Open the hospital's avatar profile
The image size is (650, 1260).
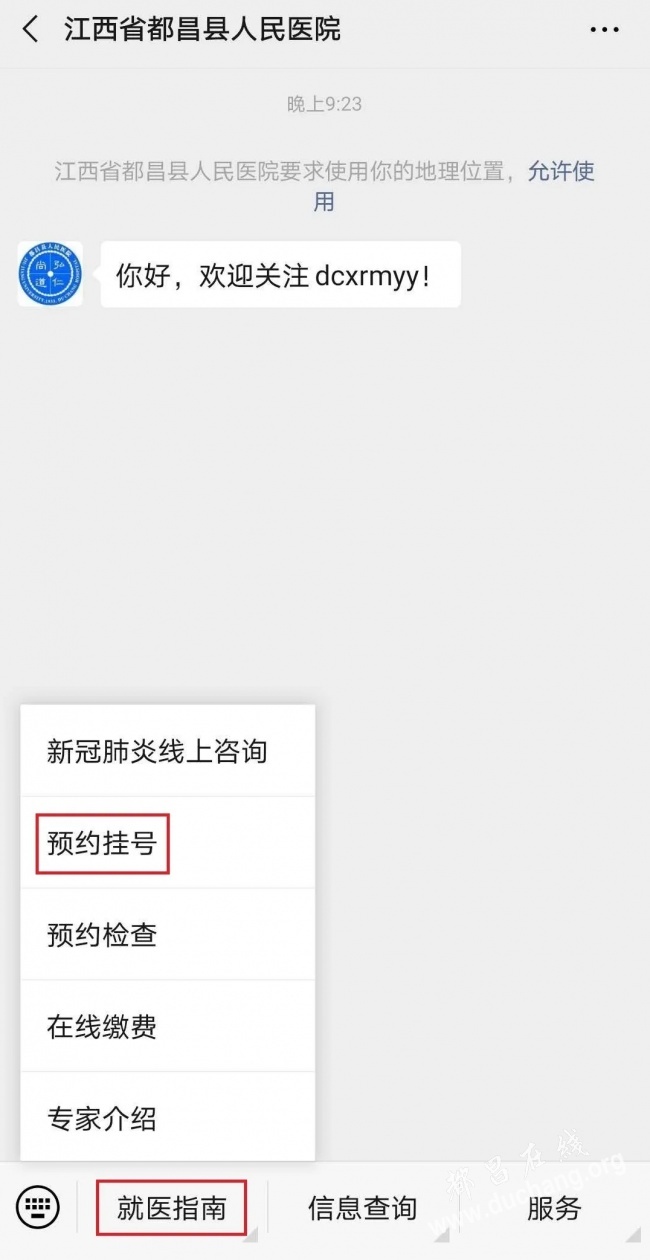click(x=50, y=274)
